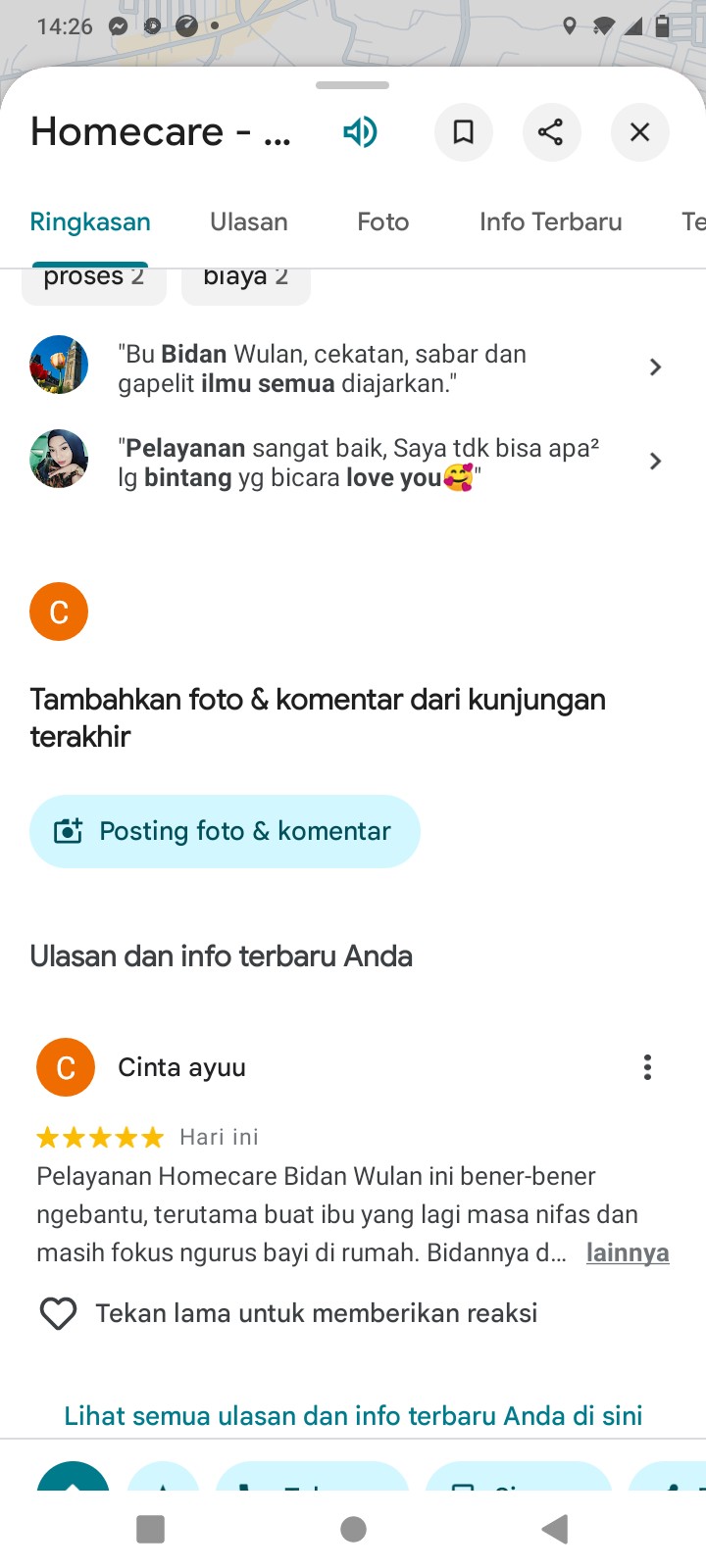This screenshot has height=1568, width=706.
Task: Go back using the system back button
Action: pyautogui.click(x=555, y=1529)
